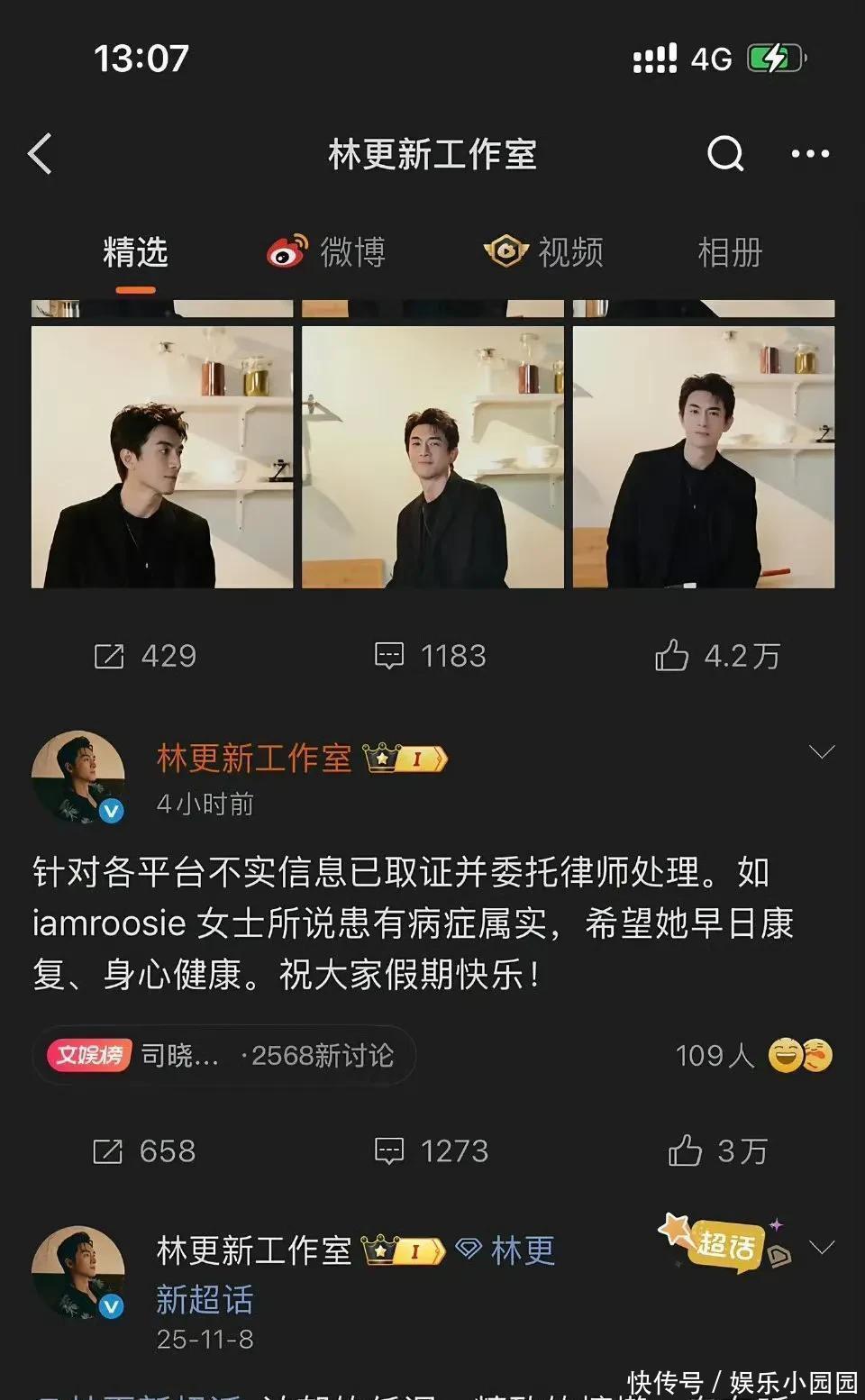Switch to the 微博 tab

327,252
